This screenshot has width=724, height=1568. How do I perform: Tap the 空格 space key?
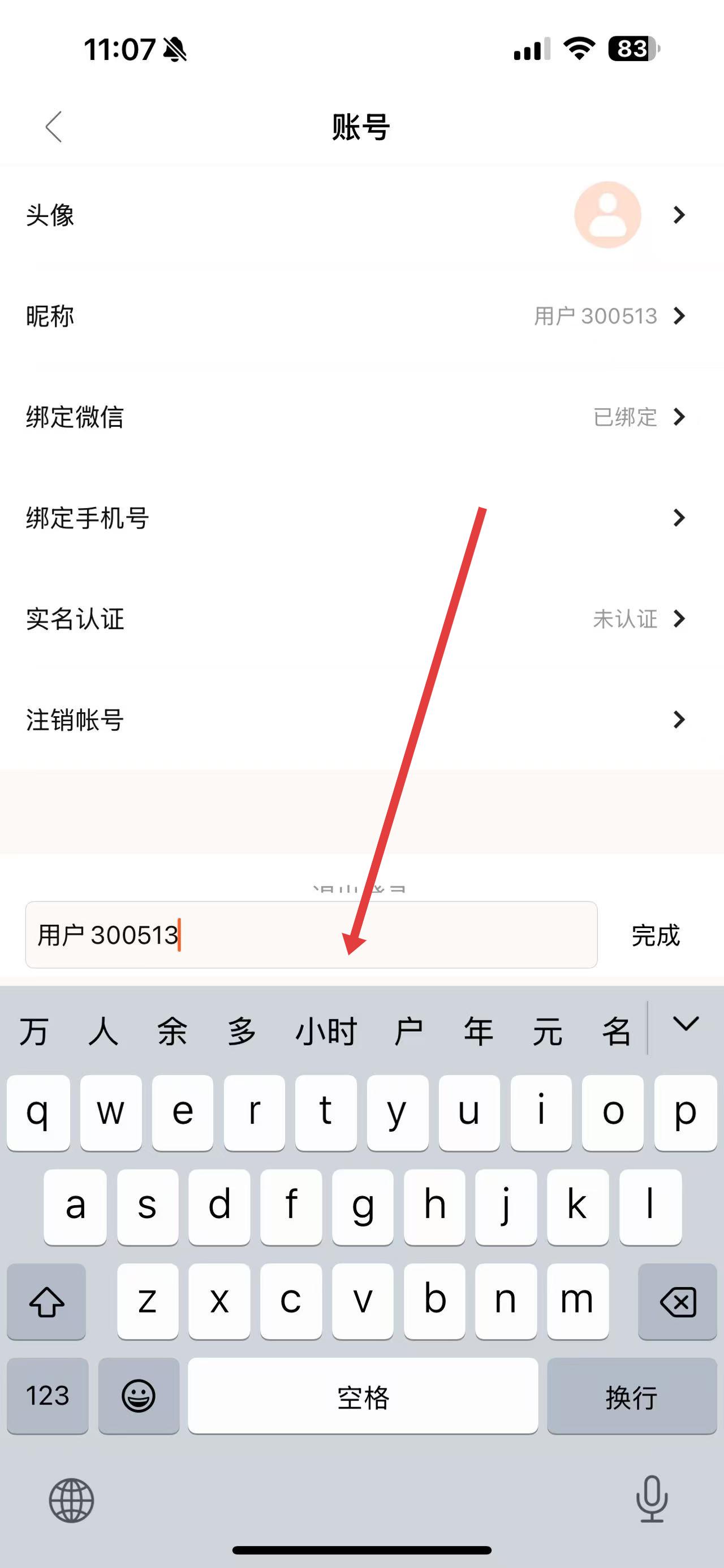(363, 1396)
